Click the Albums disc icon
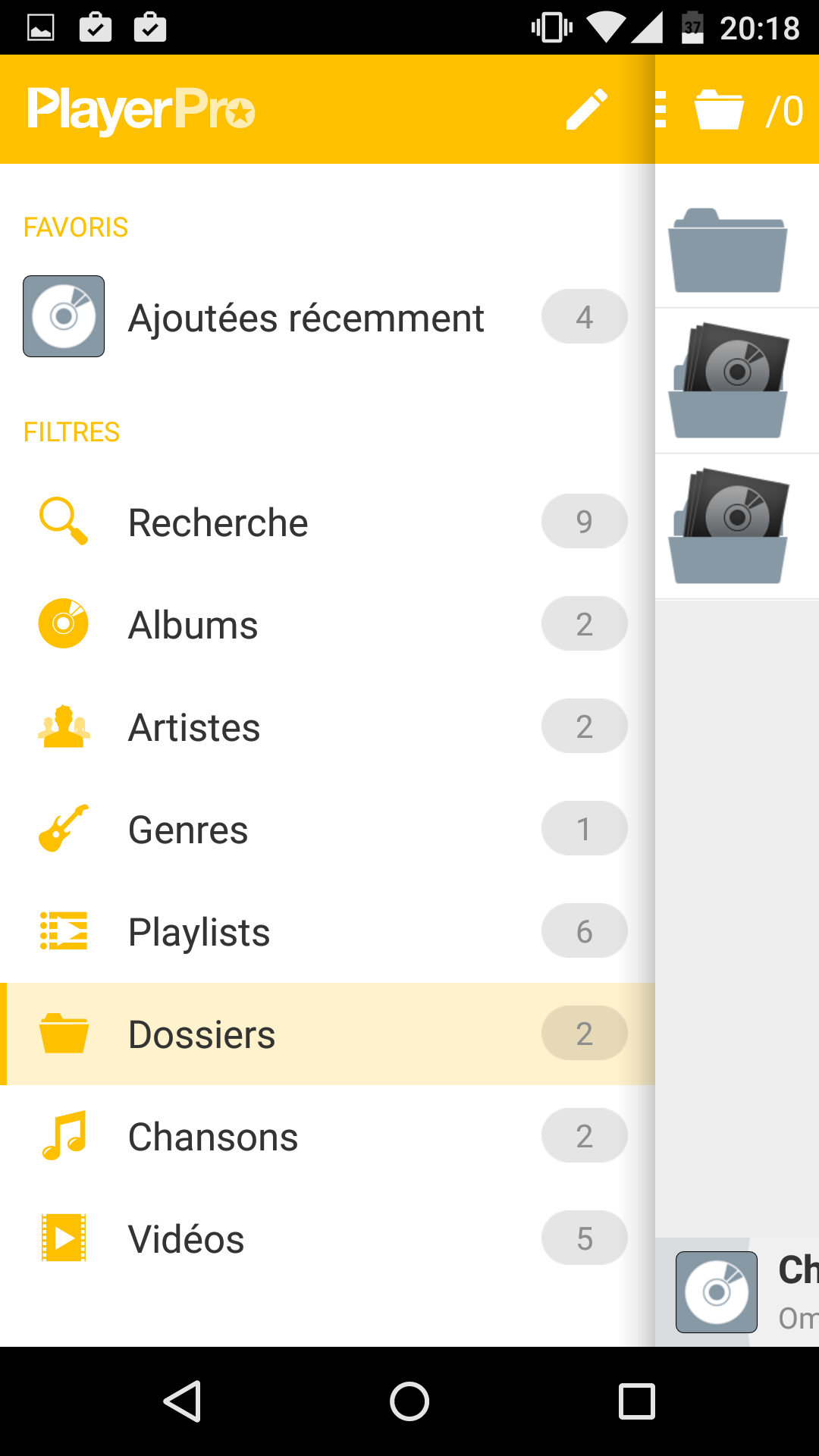This screenshot has width=819, height=1456. tap(62, 623)
